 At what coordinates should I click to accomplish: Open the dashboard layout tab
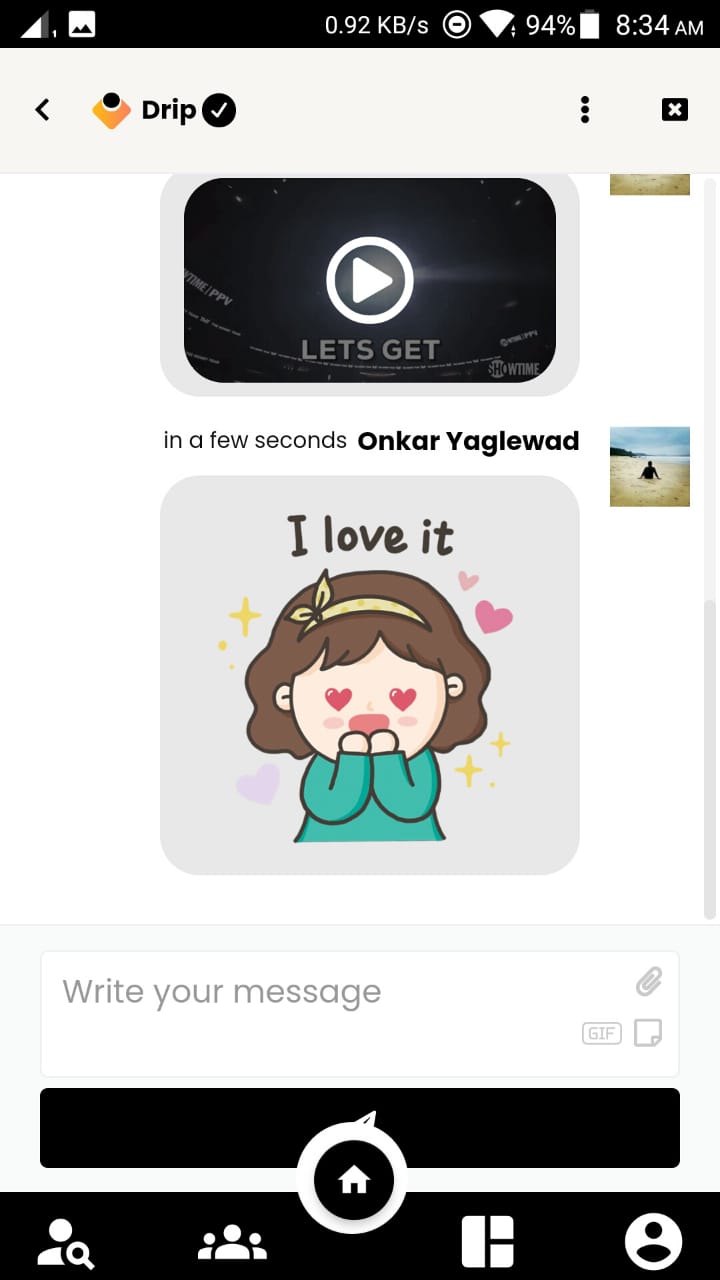pos(488,1243)
